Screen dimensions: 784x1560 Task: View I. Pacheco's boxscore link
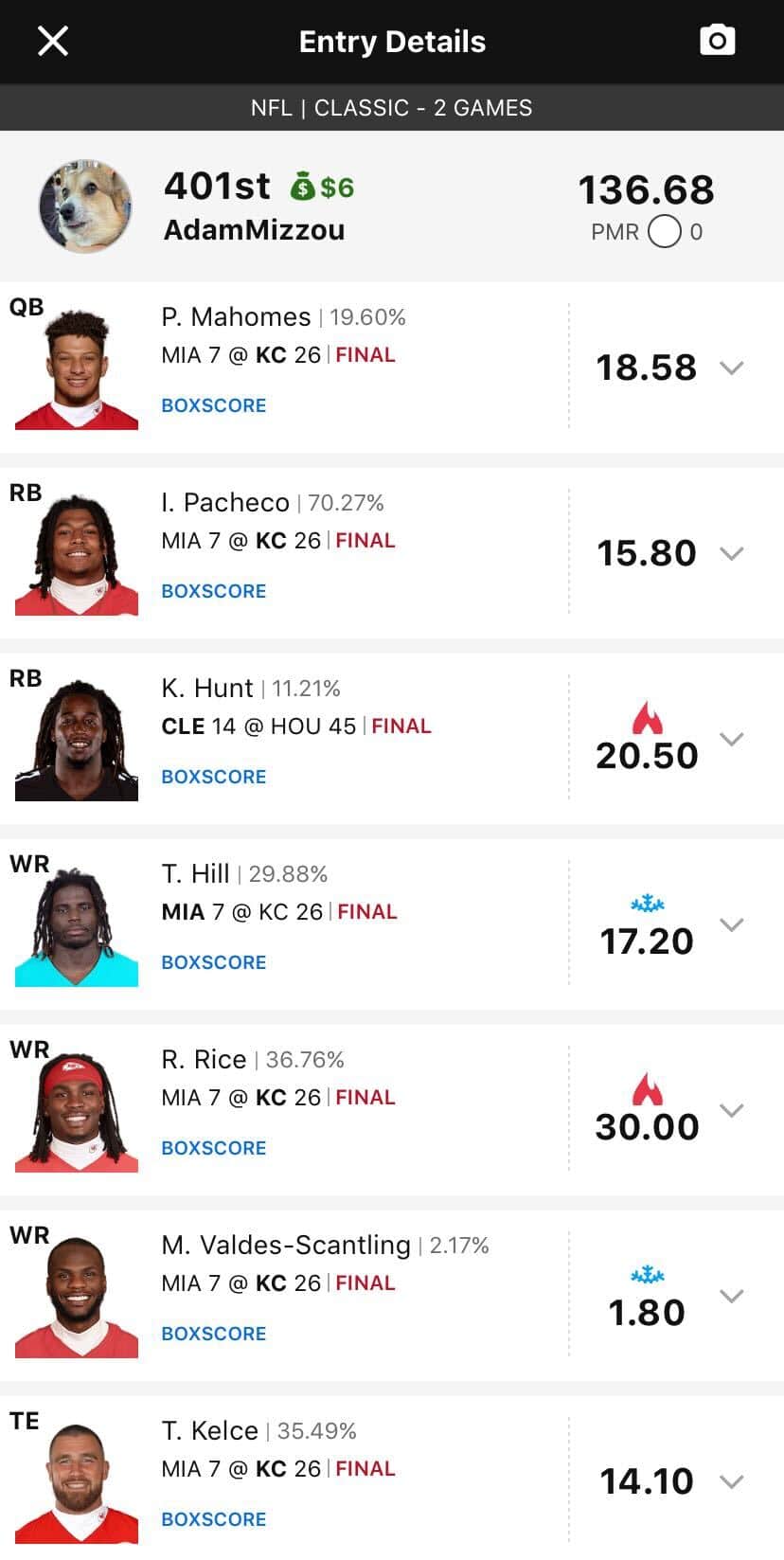coord(214,591)
